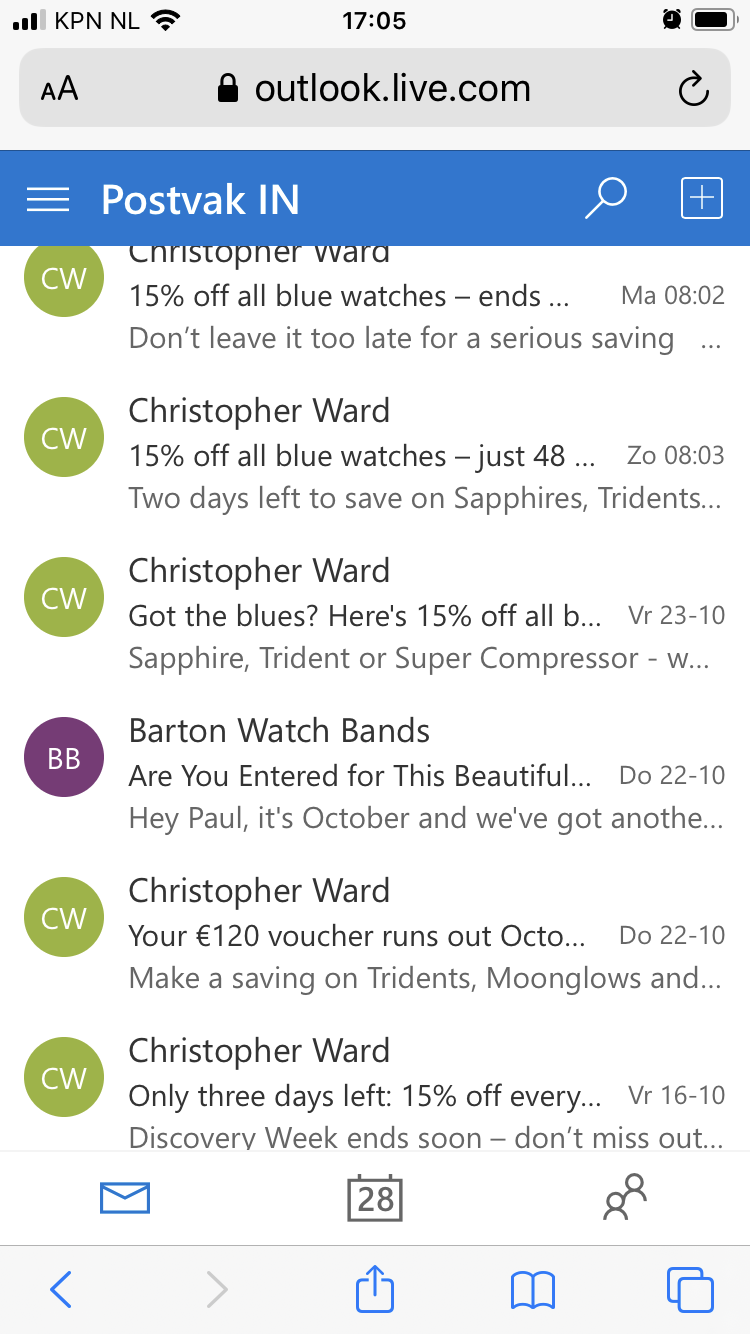
Task: Open the 'Got the blues?' email
Action: (375, 617)
